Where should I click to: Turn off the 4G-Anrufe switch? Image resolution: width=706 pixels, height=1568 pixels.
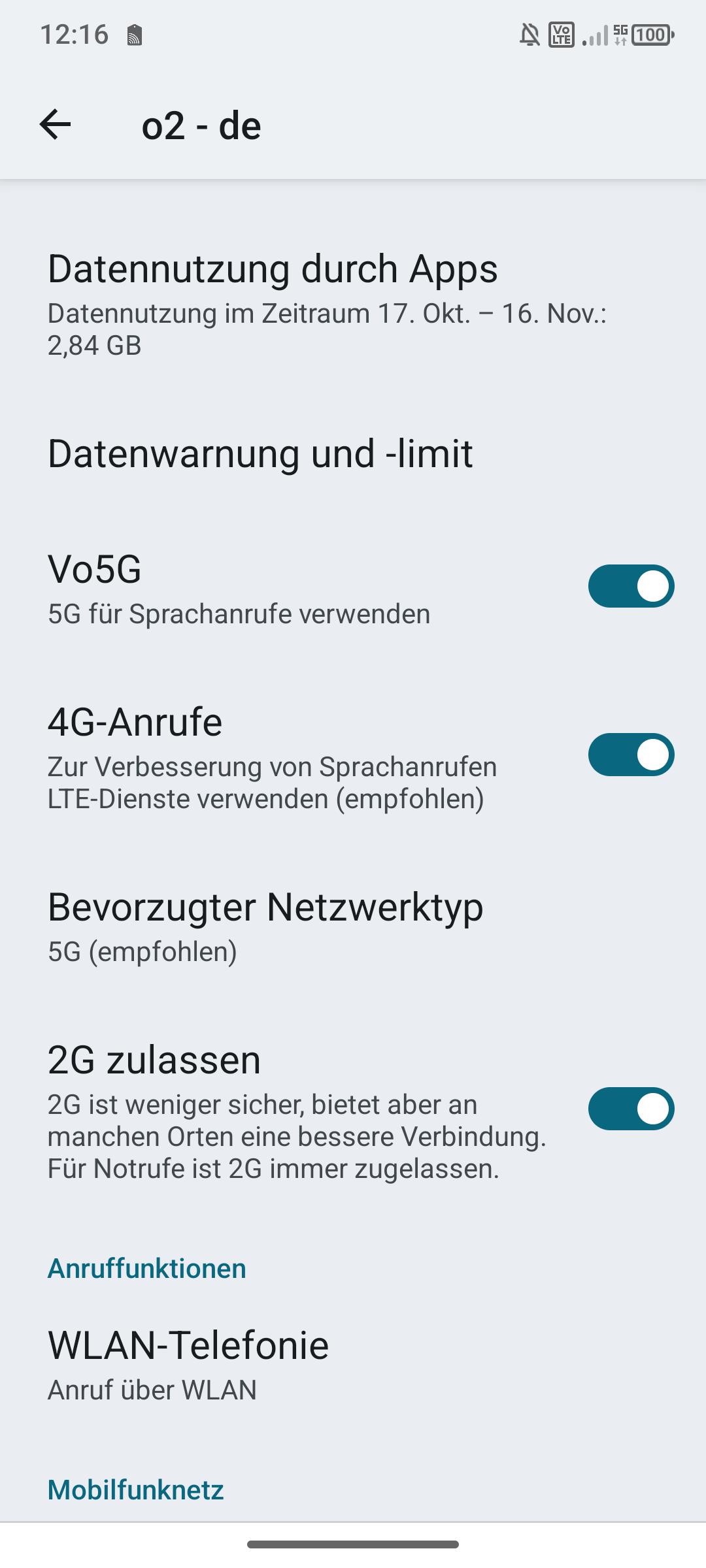(x=631, y=755)
